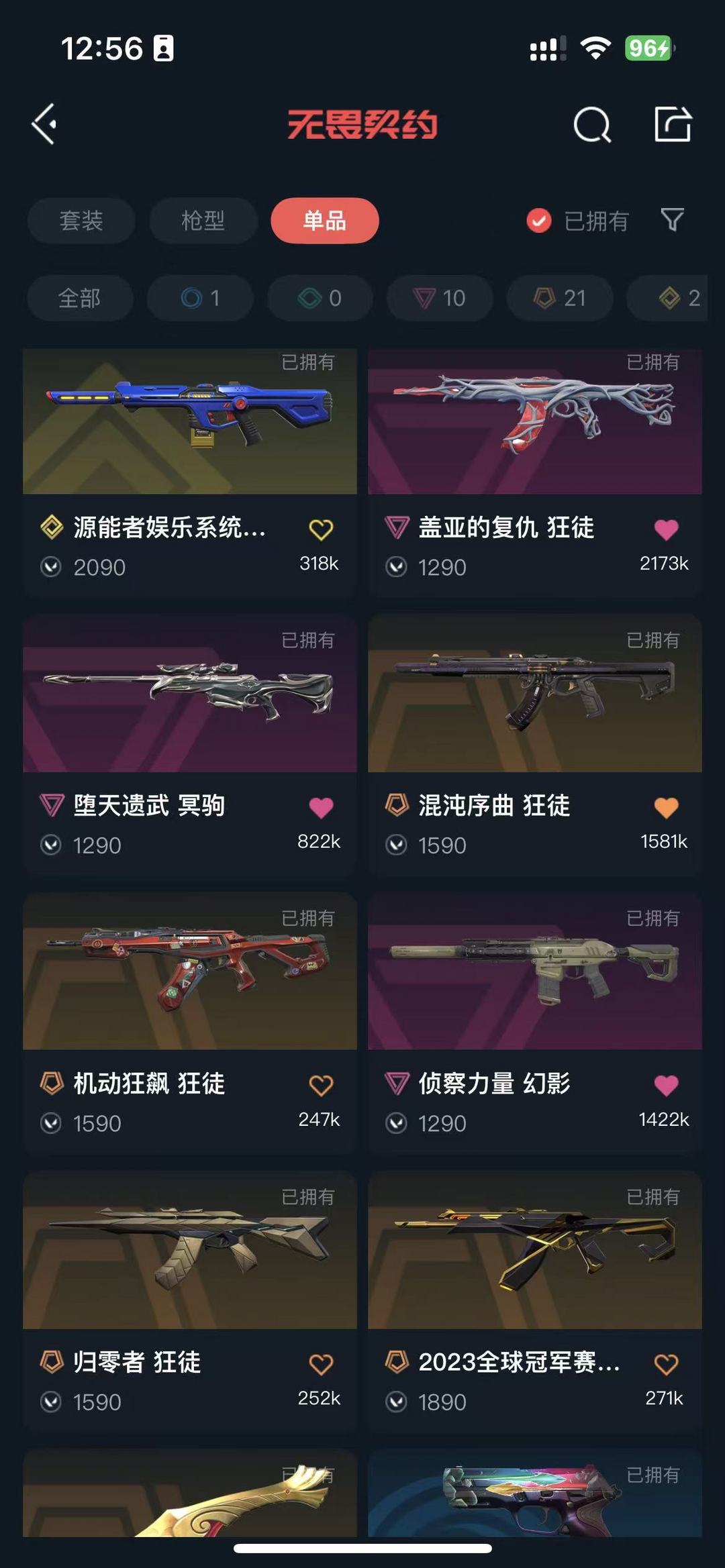The image size is (725, 1568).
Task: Filter by the rarity chip showing 1
Action: 200,298
